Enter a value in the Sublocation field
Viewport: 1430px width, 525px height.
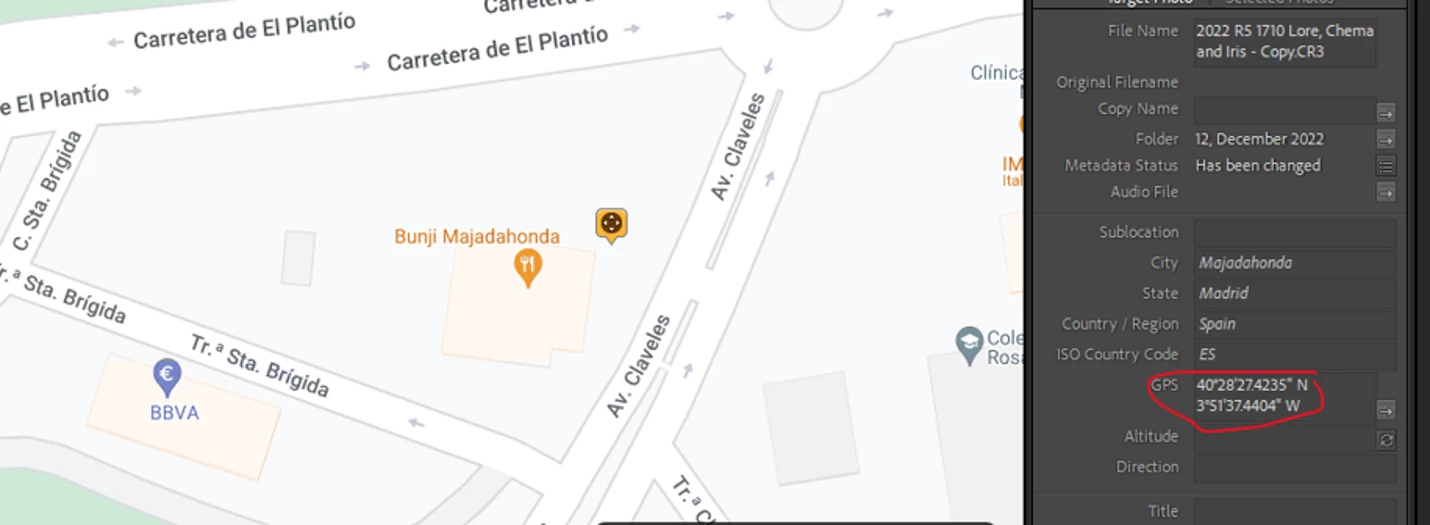click(1294, 233)
